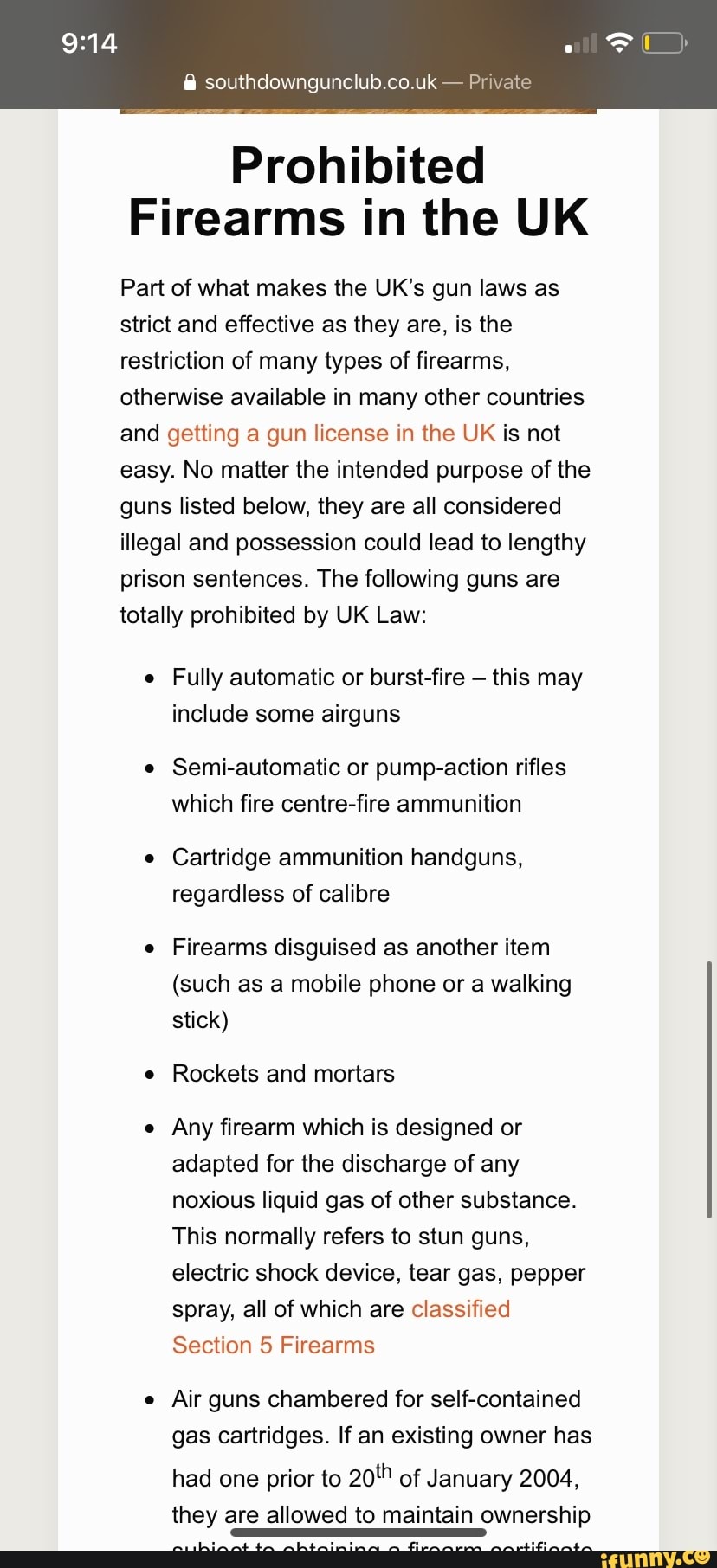Open the 'getting a gun license in the UK' link
The width and height of the screenshot is (717, 1568).
pyautogui.click(x=331, y=434)
